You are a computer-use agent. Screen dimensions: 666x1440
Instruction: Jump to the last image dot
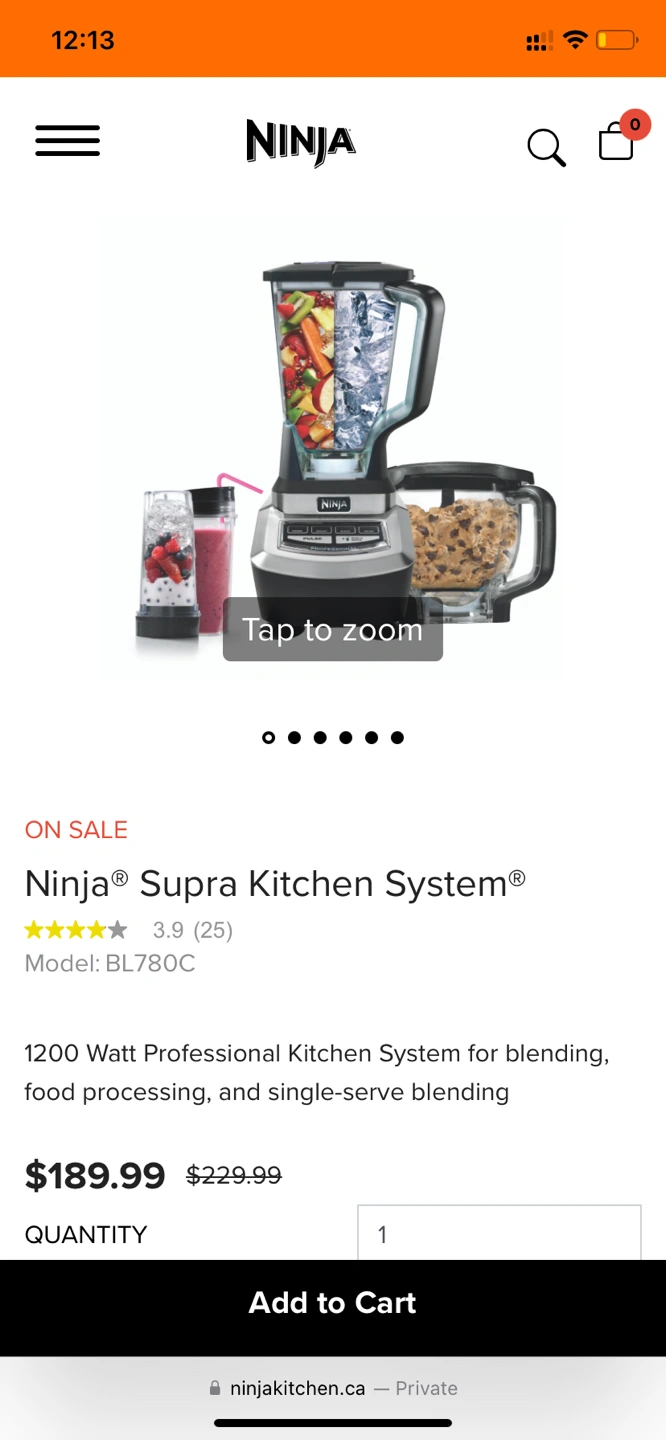397,738
